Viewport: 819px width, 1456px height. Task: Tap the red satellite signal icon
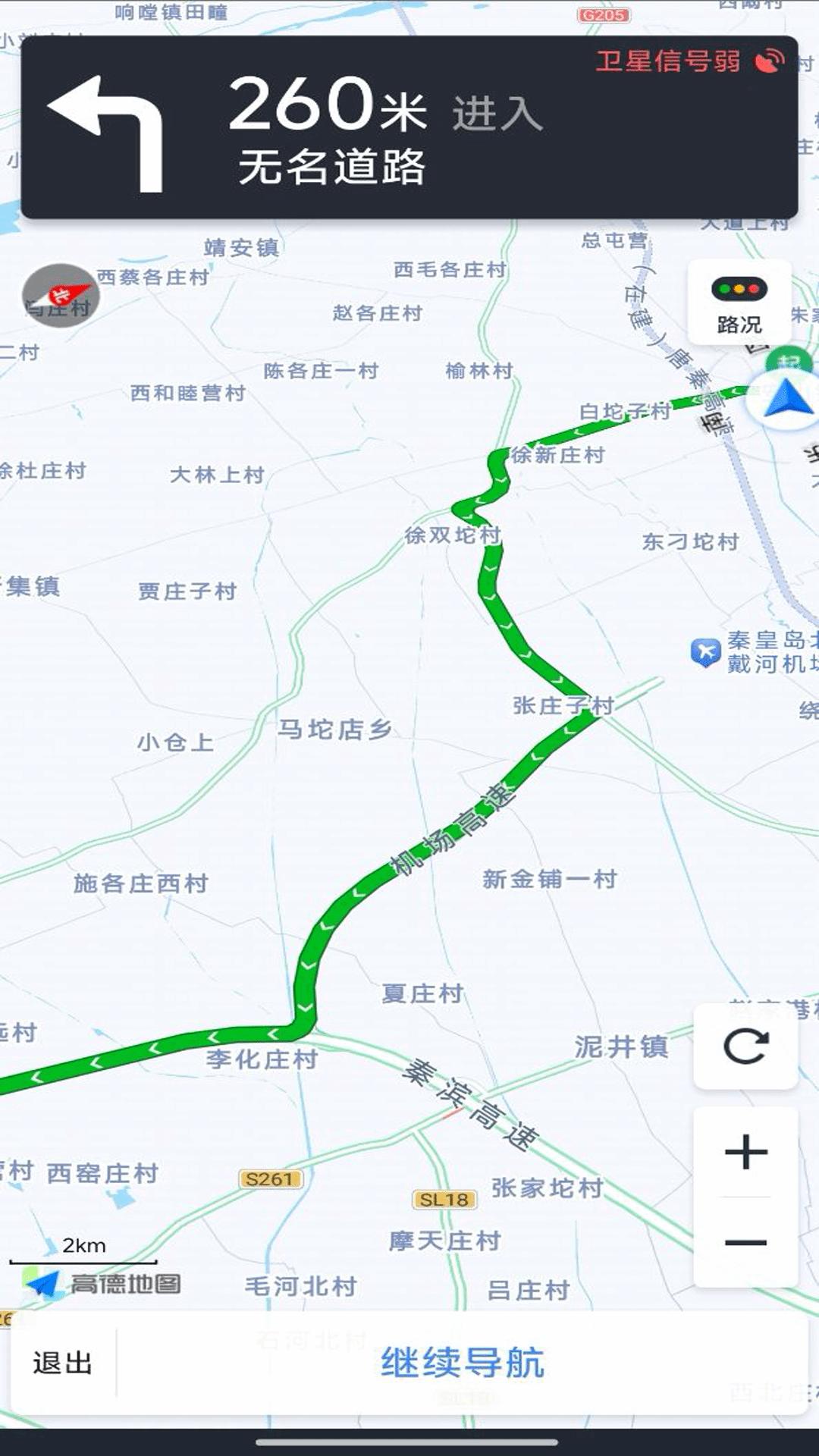point(768,62)
